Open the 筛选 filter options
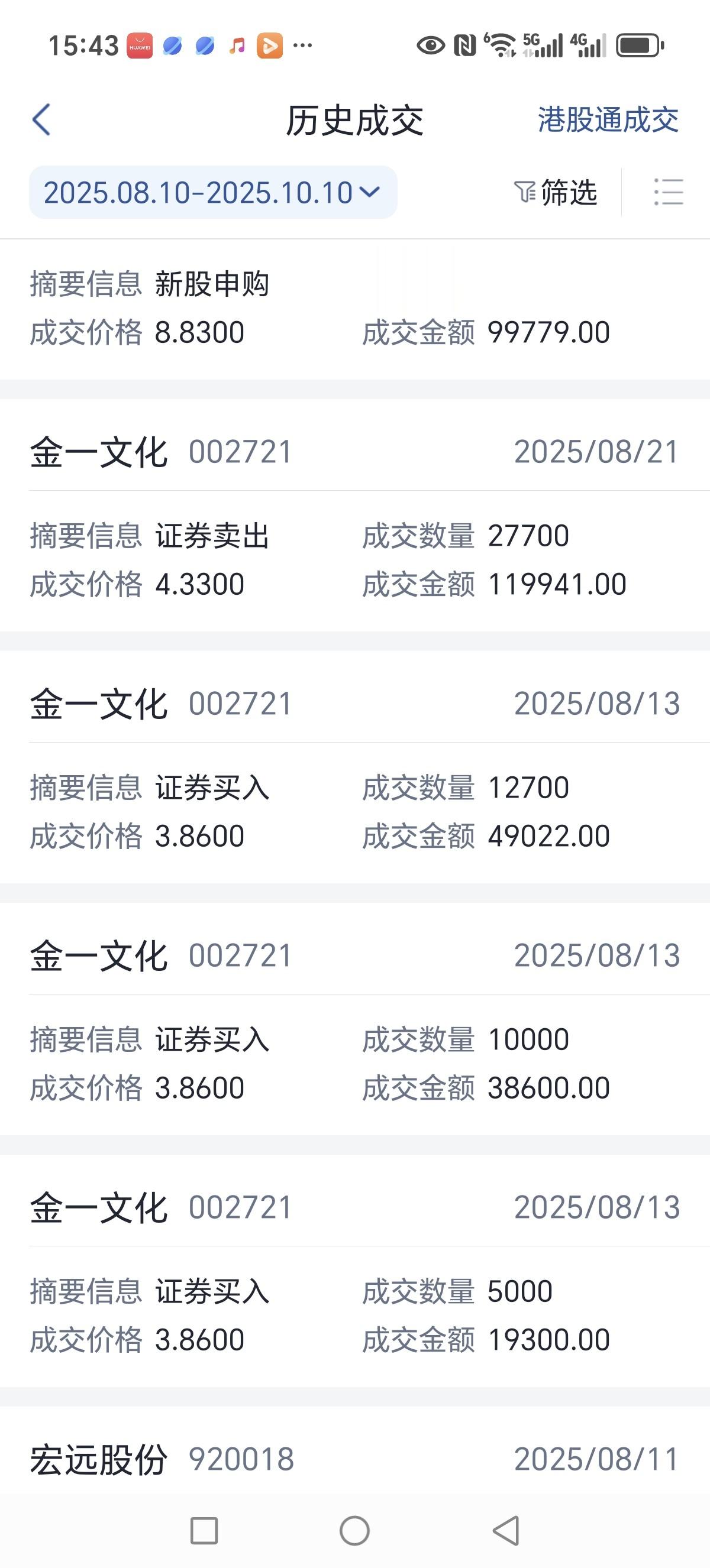 (556, 192)
